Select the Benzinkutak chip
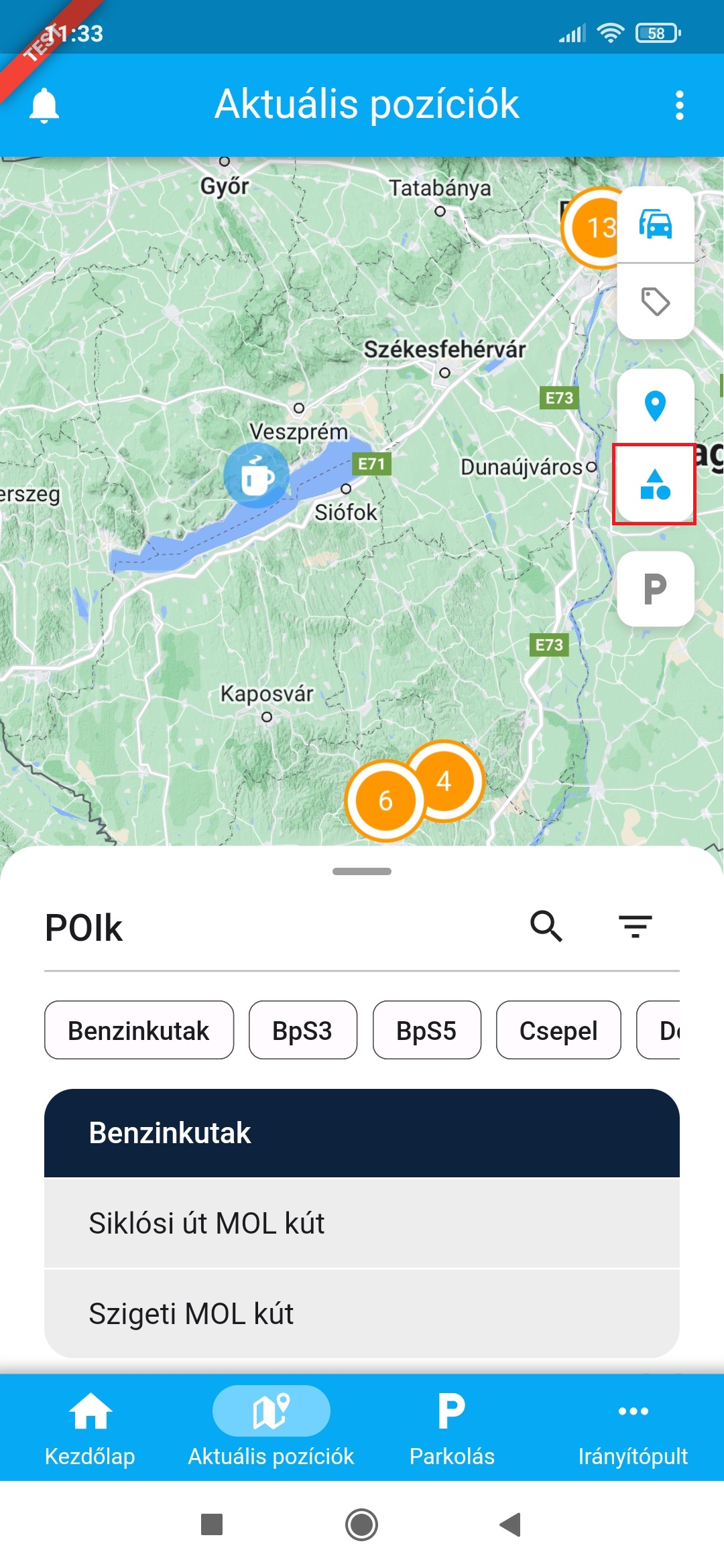The height and width of the screenshot is (1568, 724). click(139, 1030)
